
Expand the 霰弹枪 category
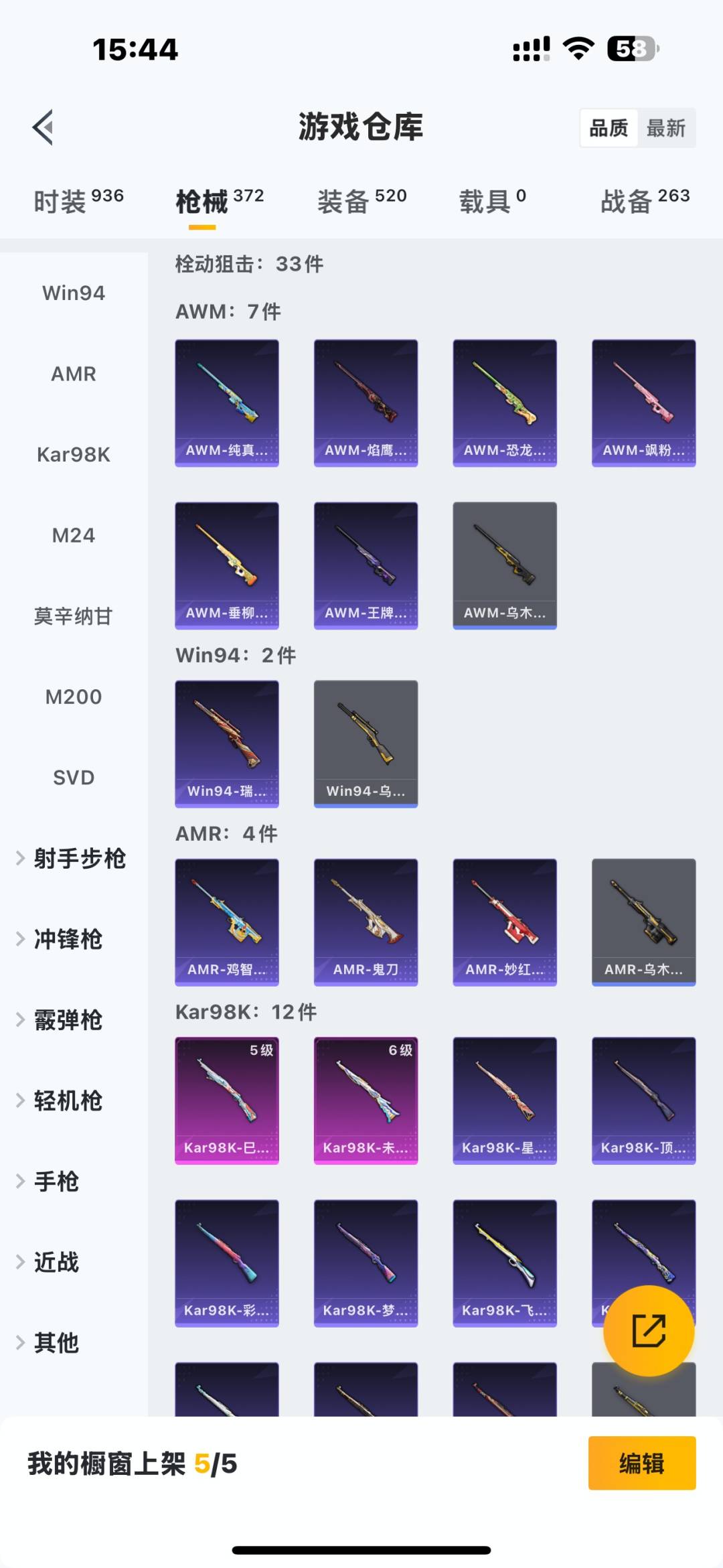pos(67,1020)
